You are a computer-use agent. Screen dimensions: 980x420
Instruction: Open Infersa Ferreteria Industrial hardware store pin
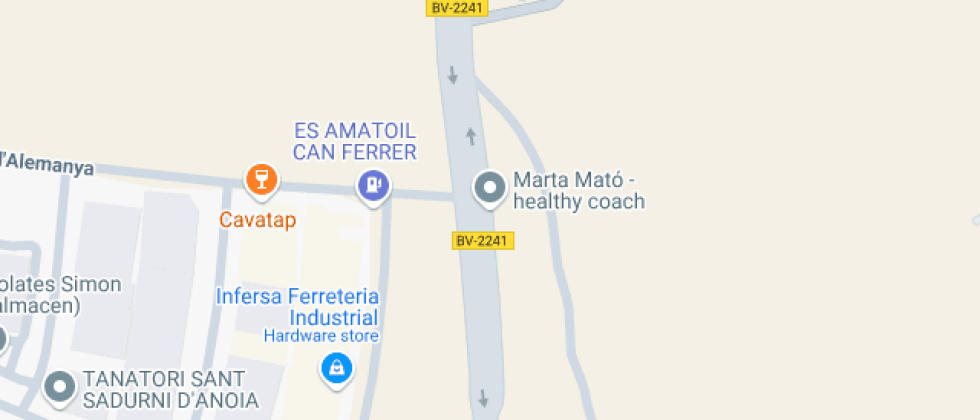[x=336, y=368]
